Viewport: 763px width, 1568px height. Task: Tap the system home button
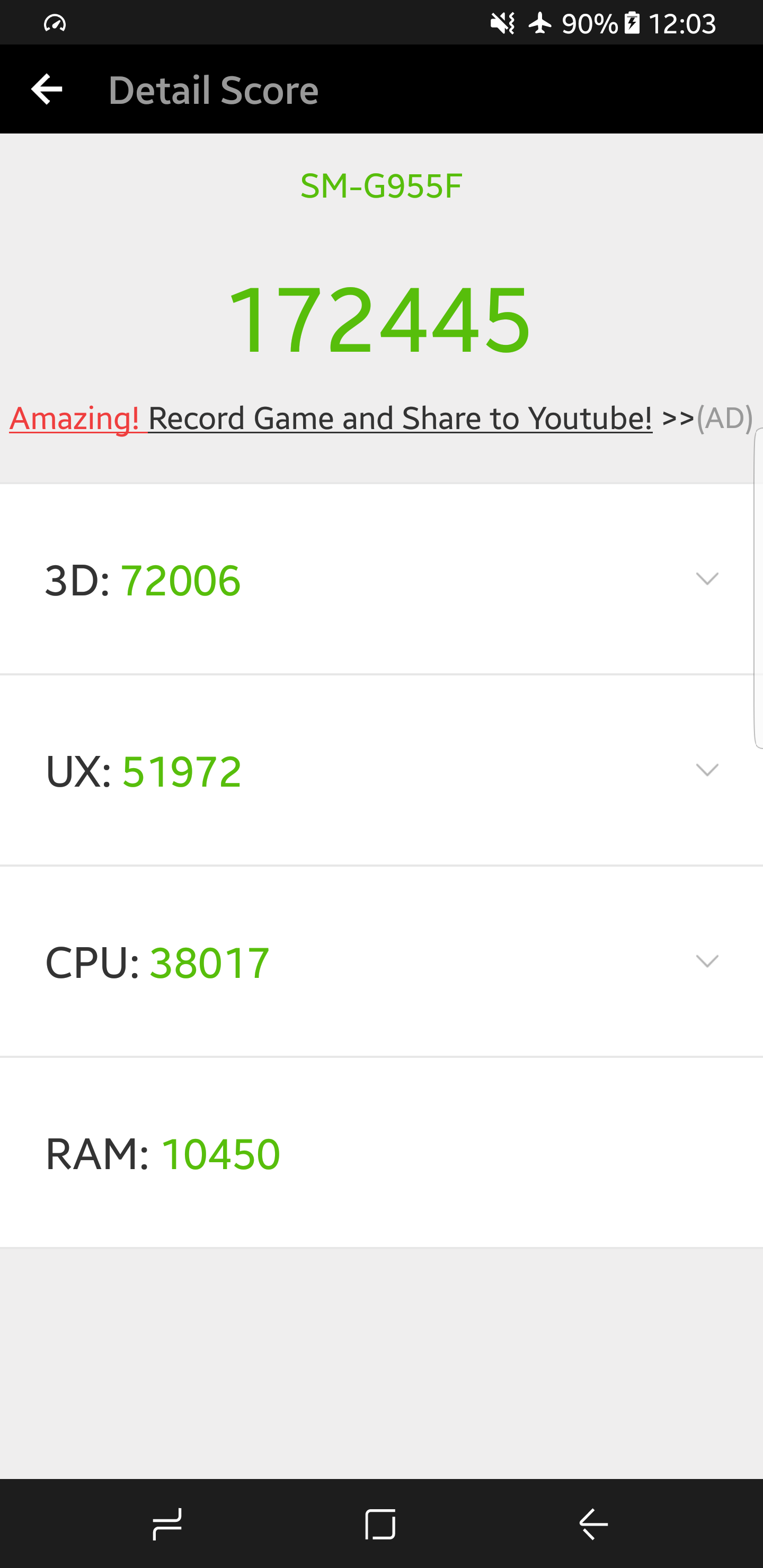(380, 1524)
